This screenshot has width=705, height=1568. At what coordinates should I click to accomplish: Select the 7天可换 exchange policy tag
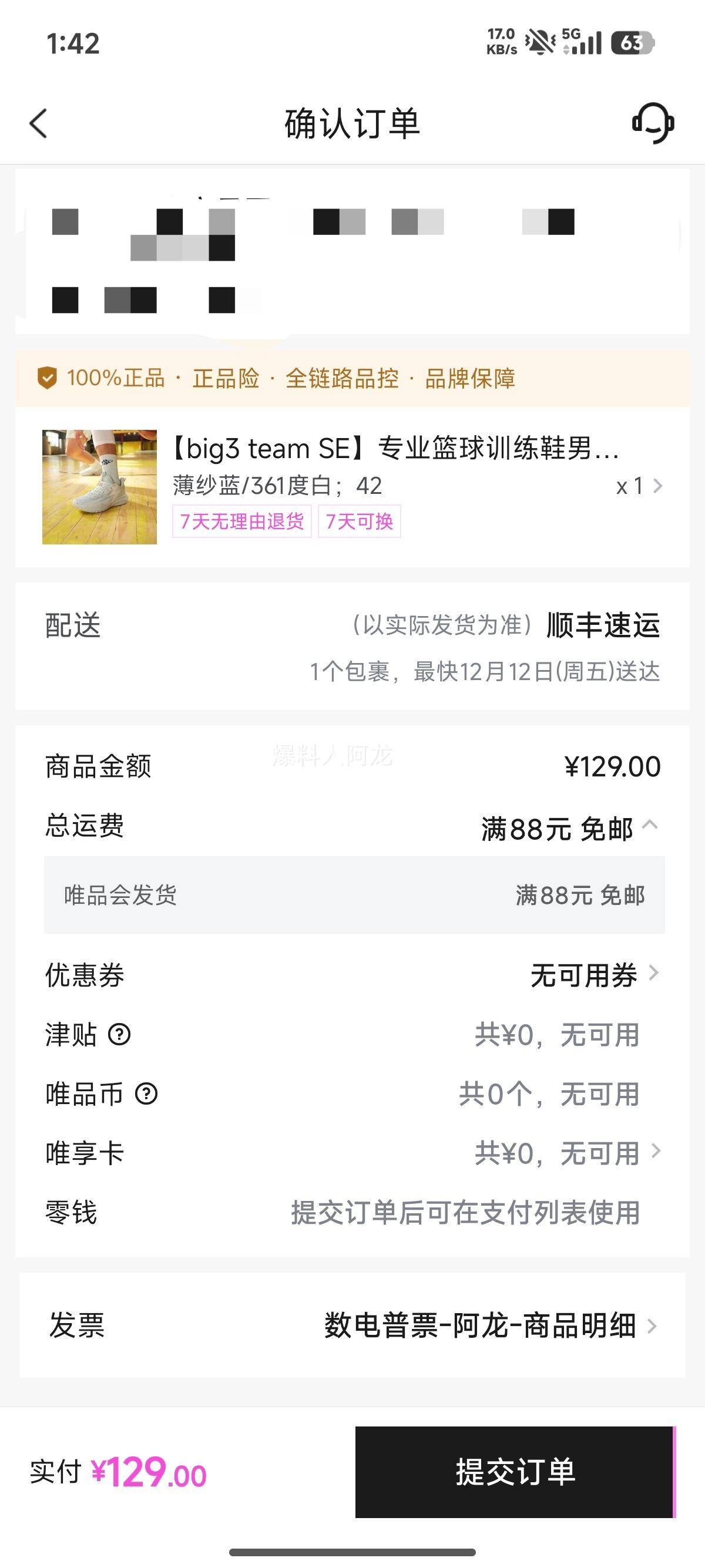[360, 522]
